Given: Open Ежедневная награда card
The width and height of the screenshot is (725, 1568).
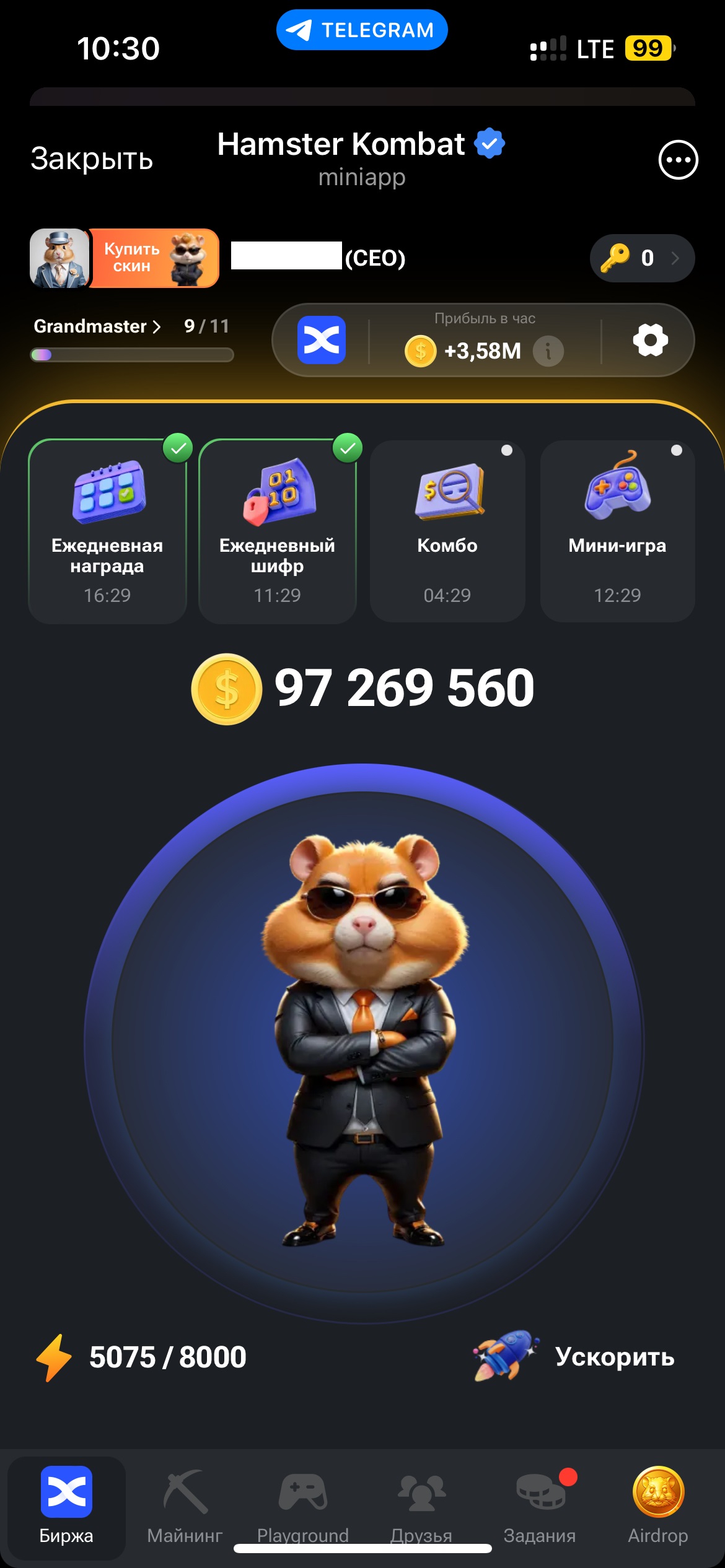Looking at the screenshot, I should click(107, 531).
